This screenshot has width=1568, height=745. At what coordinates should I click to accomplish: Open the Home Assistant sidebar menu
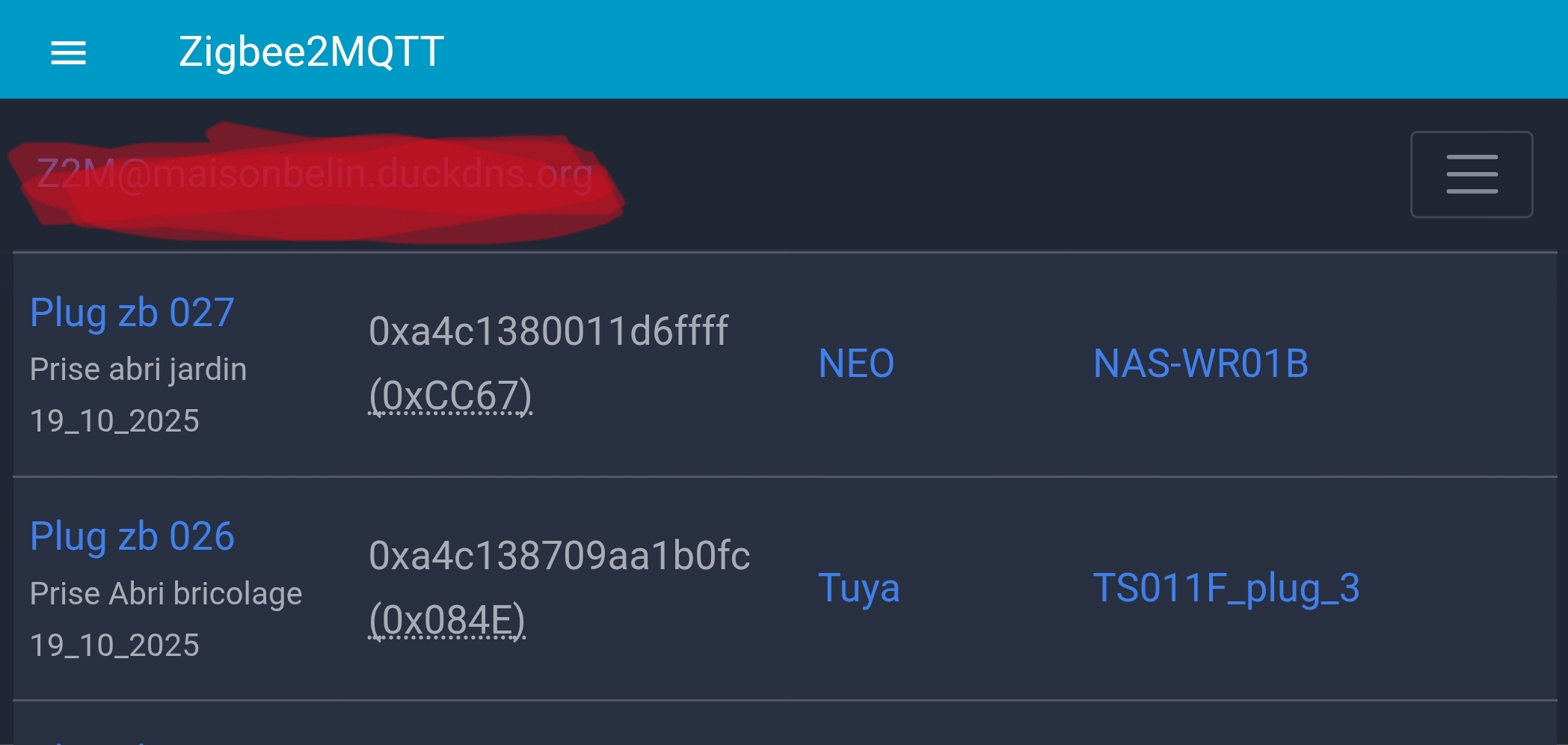pos(68,52)
